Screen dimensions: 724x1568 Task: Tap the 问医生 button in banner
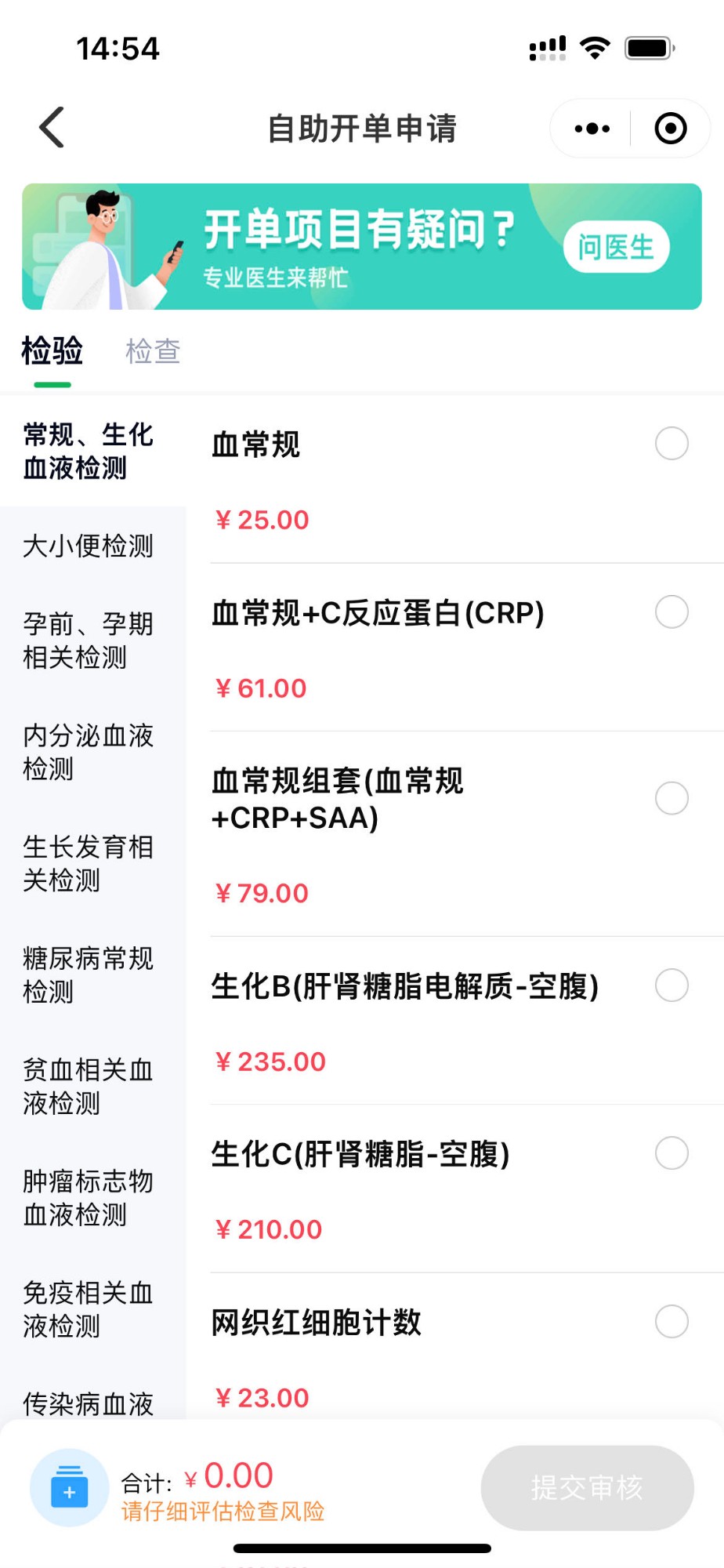point(616,247)
